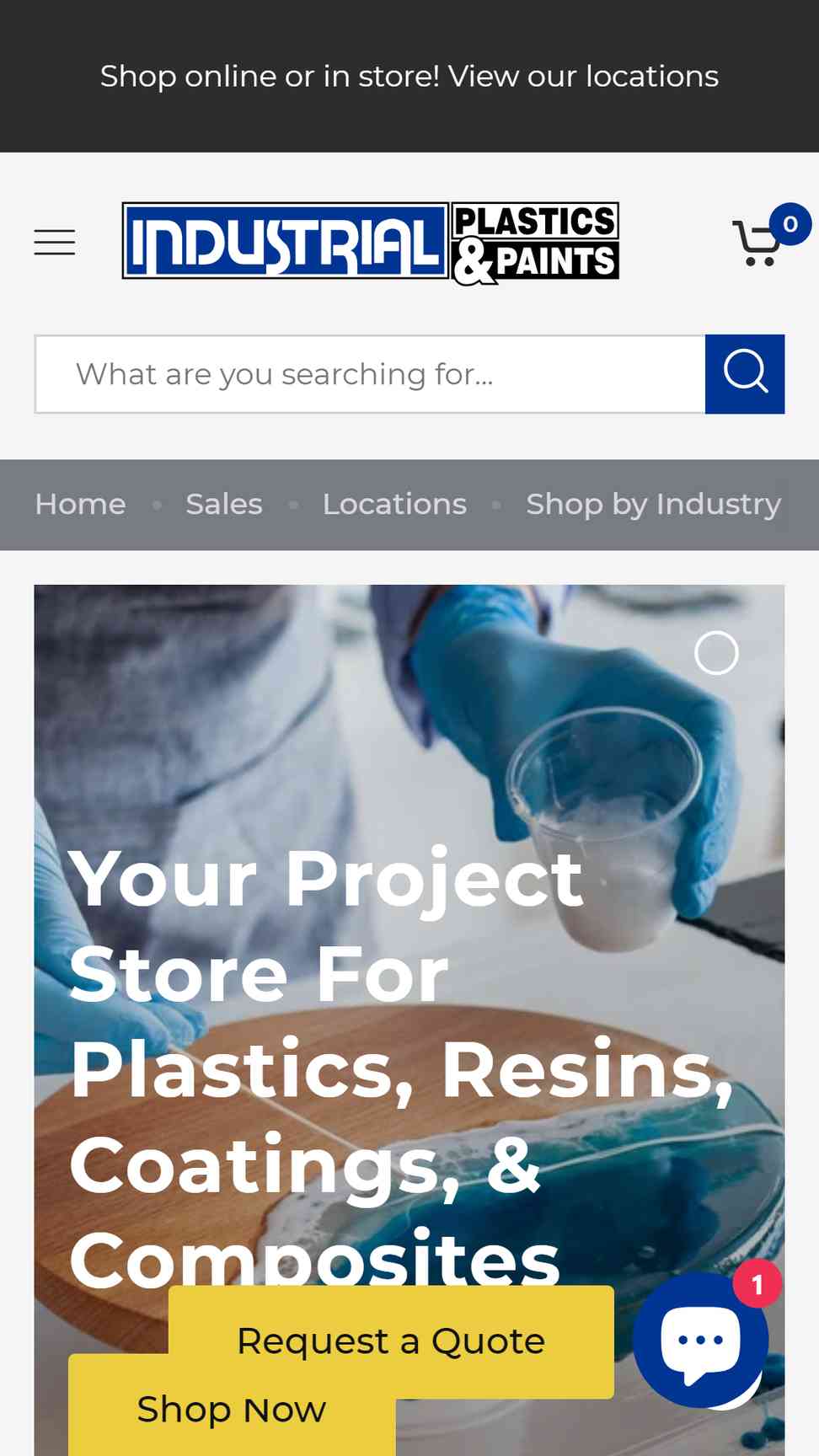Tap Request a Quote button
819x1456 pixels.
tap(391, 1341)
